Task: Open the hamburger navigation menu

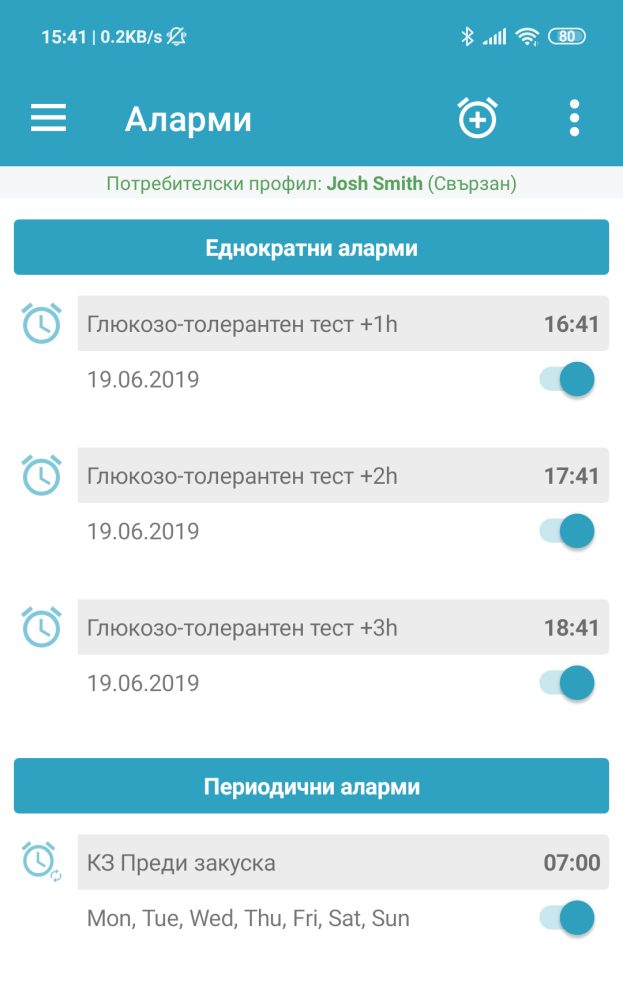Action: tap(48, 119)
